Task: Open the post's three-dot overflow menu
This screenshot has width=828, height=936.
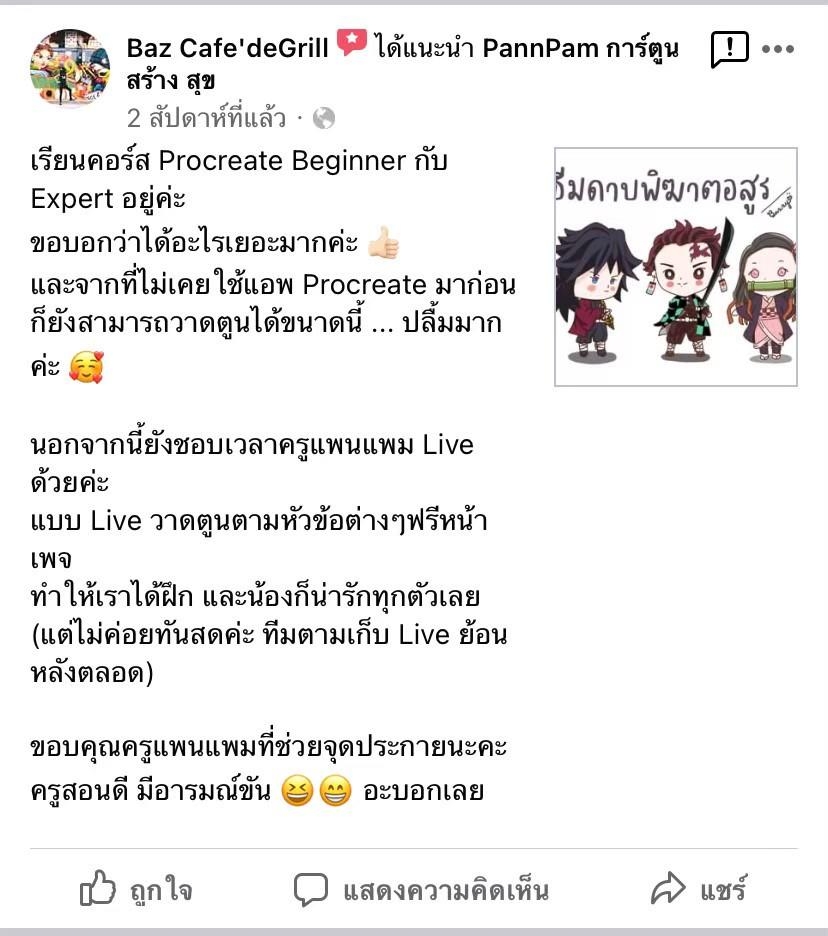Action: coord(778,49)
